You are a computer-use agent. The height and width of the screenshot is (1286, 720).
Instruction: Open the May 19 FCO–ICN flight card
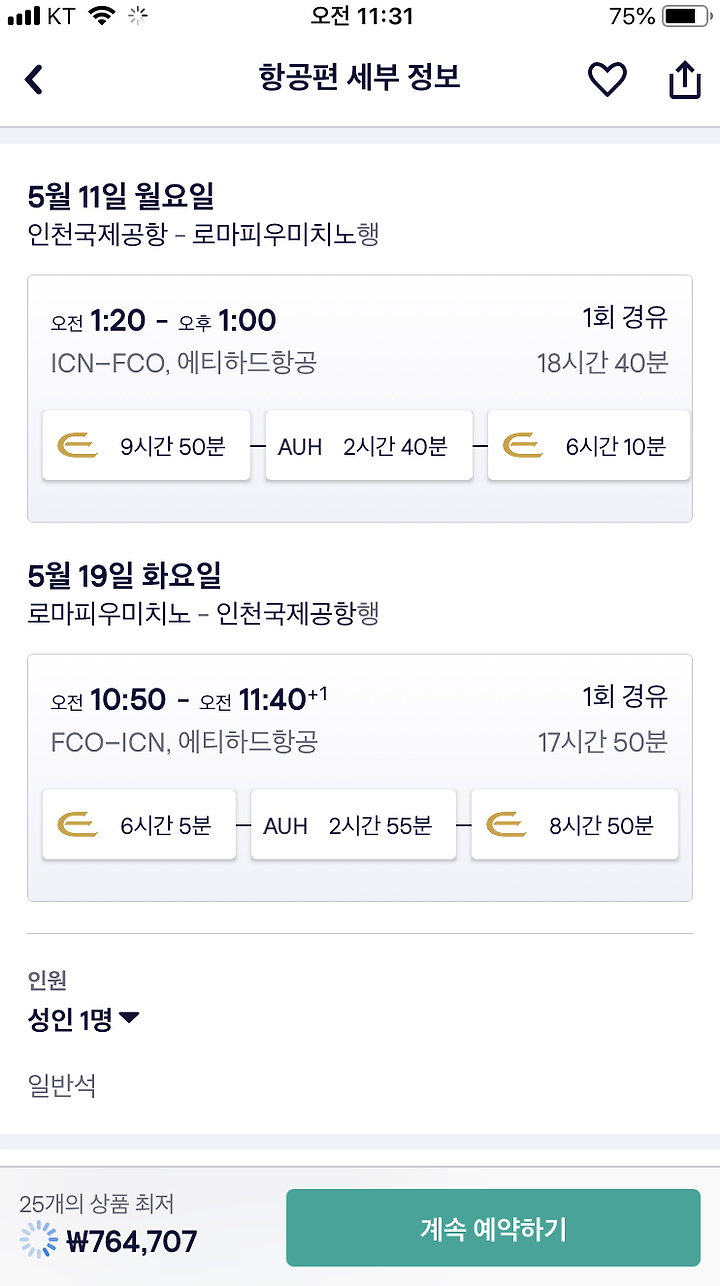(x=360, y=778)
